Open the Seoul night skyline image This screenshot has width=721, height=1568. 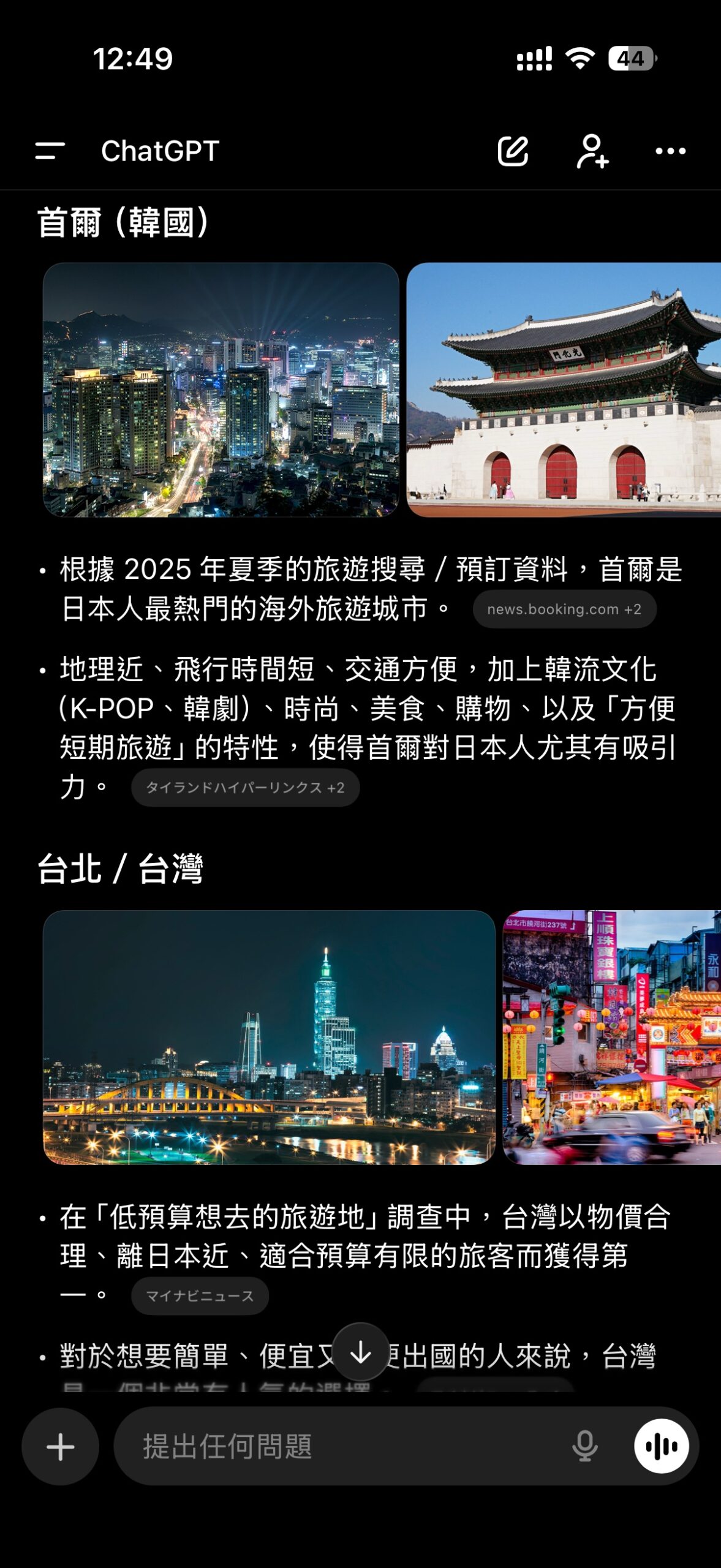[221, 390]
